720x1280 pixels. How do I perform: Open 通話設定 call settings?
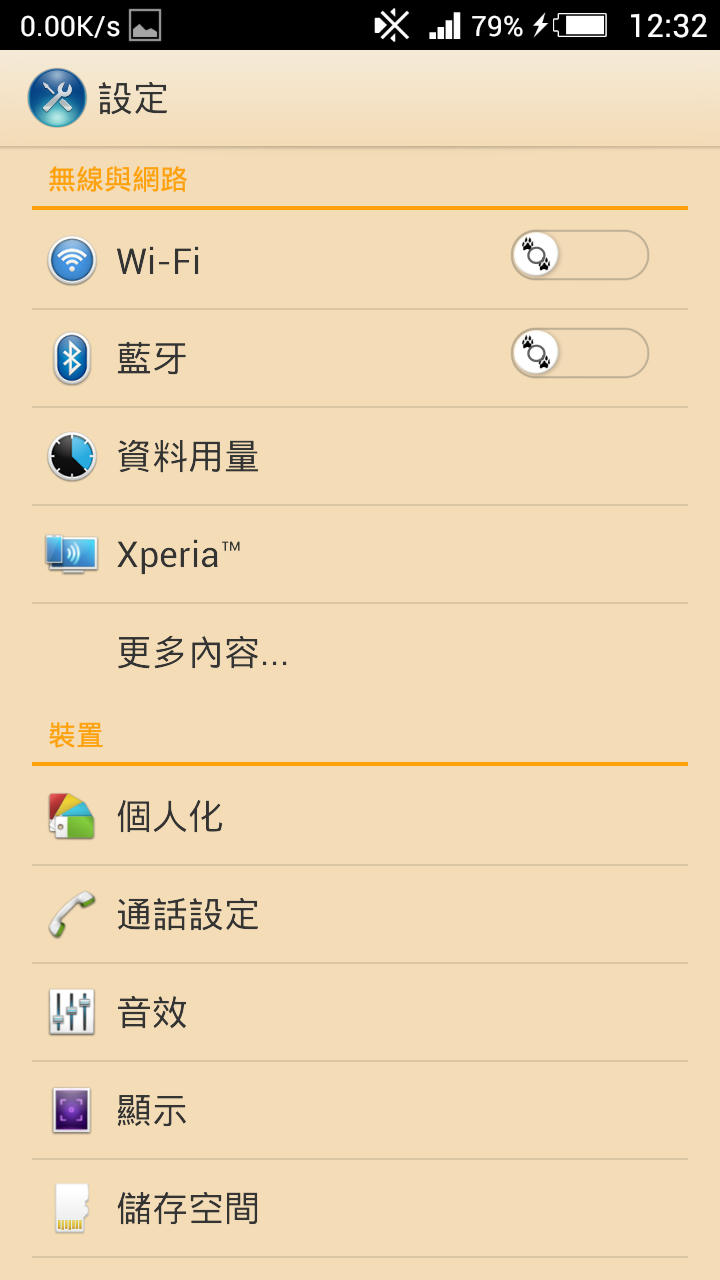point(360,914)
